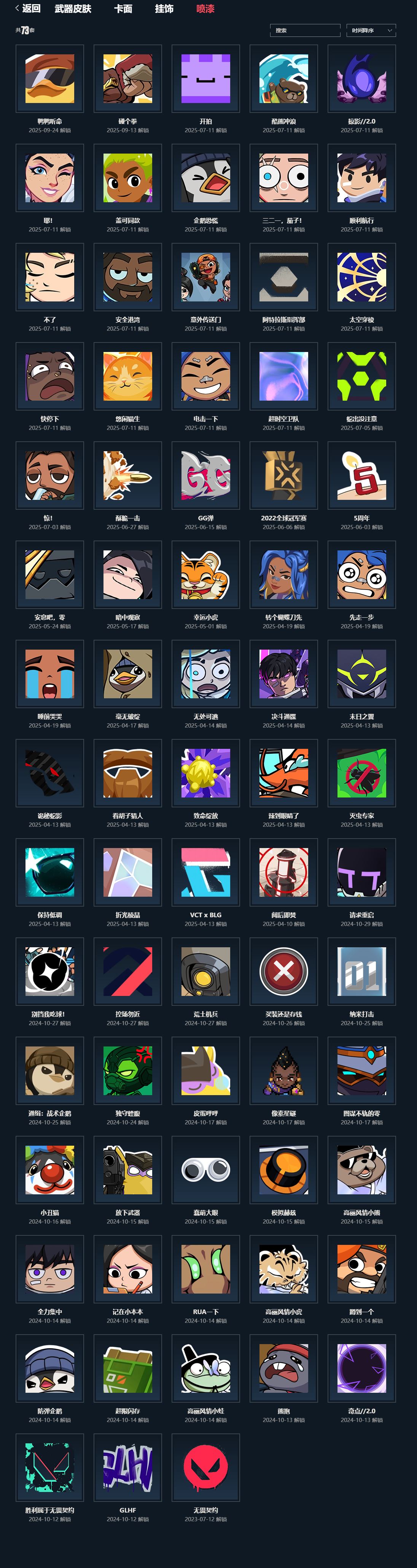Switch to the 武器皮肤 tab
Viewport: 417px width, 1568px height.
coord(73,8)
